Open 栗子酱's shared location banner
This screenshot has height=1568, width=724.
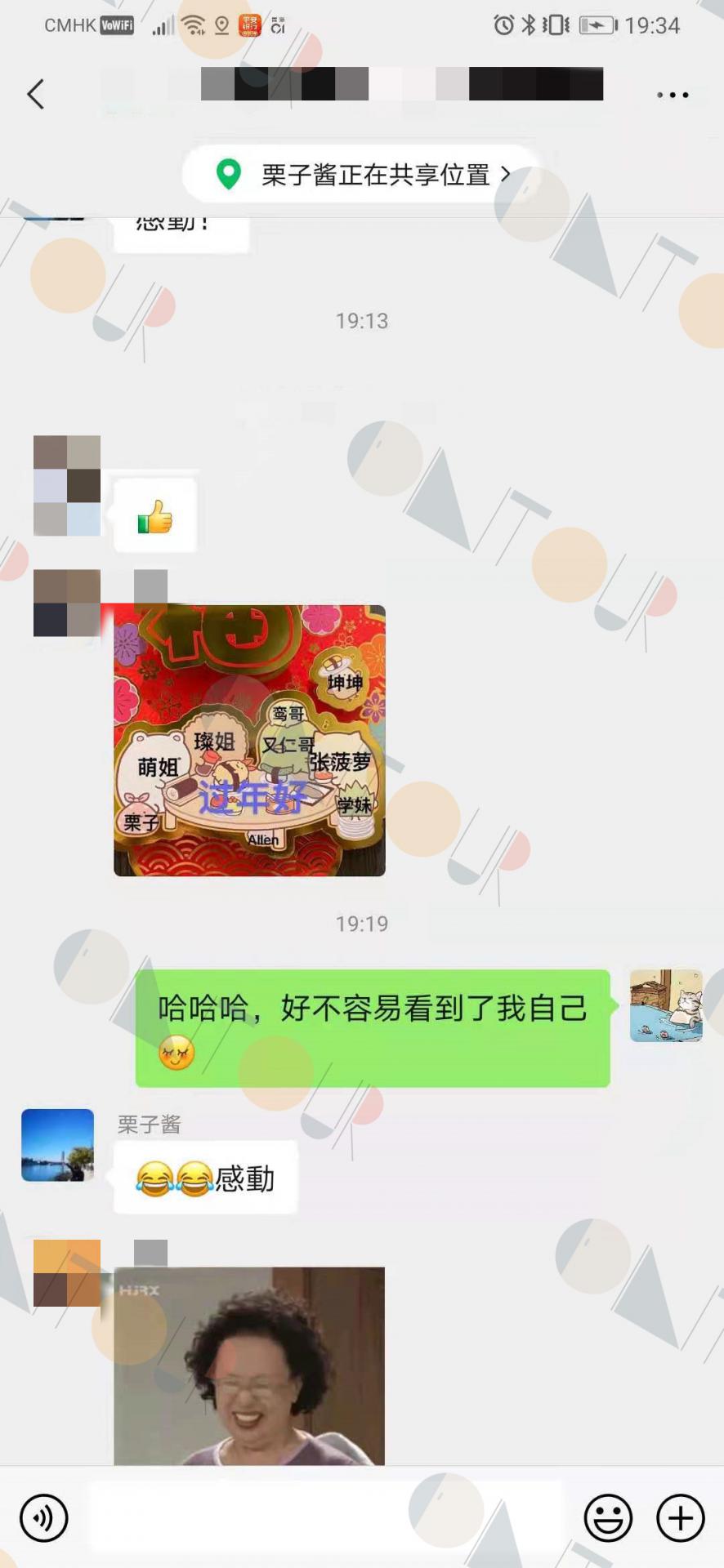pyautogui.click(x=362, y=174)
